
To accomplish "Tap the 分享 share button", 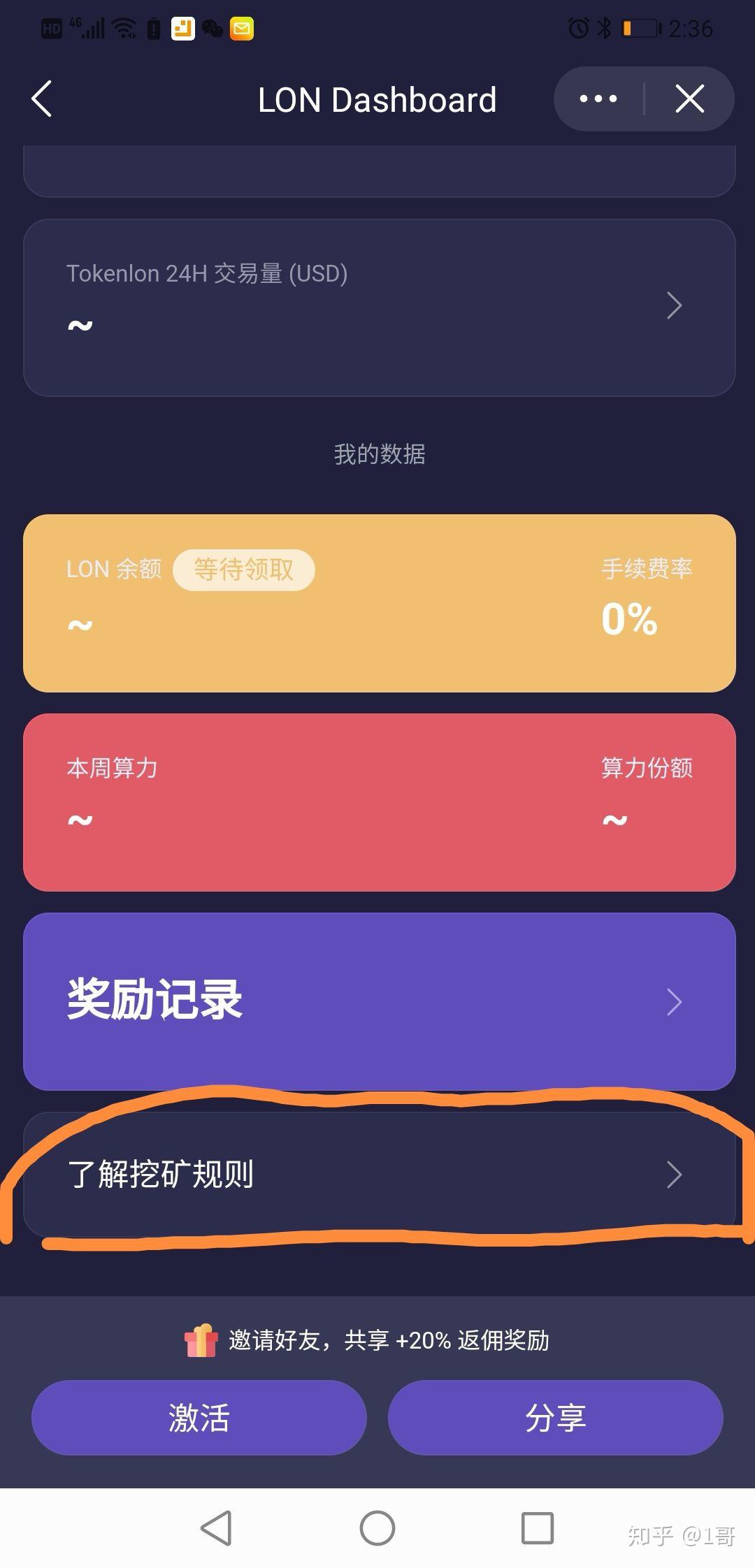I will [x=556, y=1417].
